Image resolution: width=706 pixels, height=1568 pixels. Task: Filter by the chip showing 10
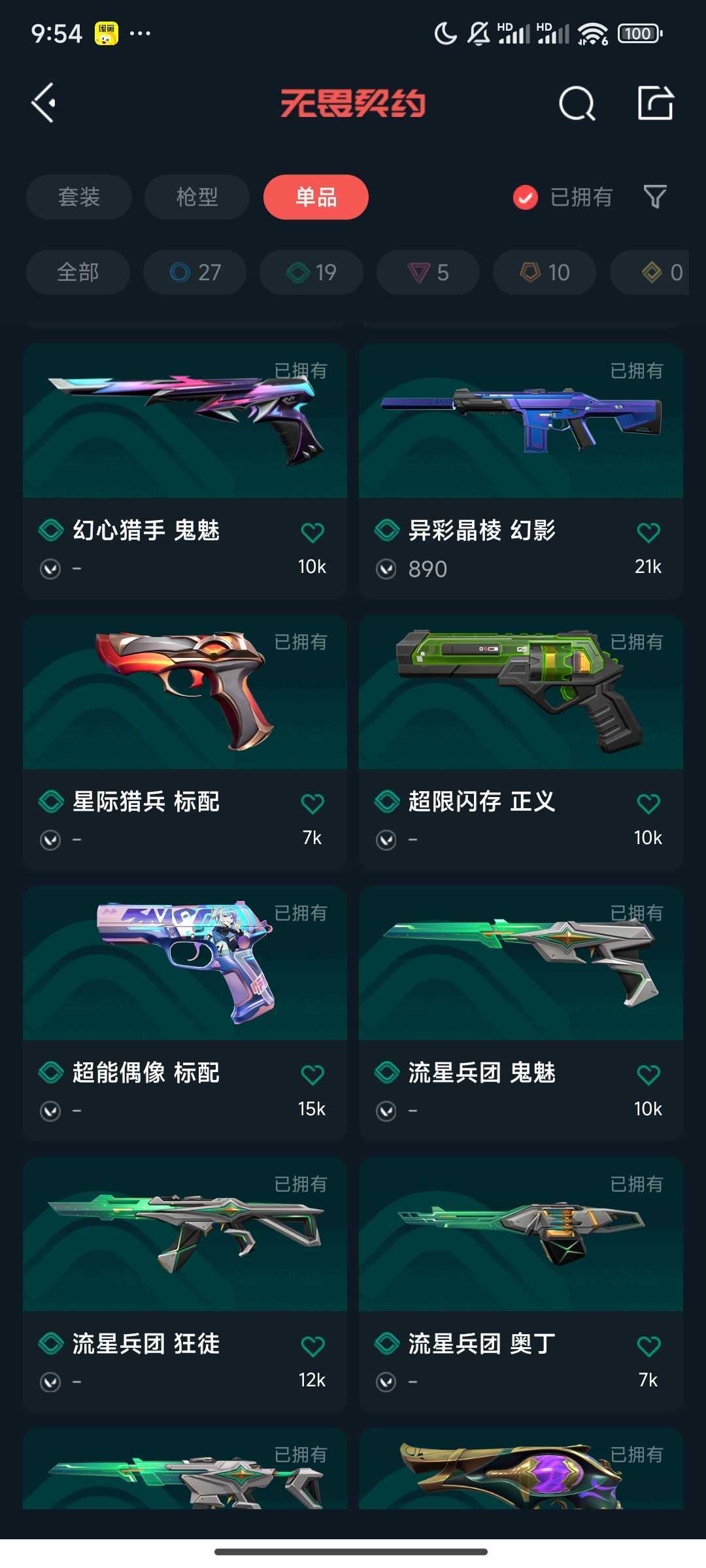545,272
